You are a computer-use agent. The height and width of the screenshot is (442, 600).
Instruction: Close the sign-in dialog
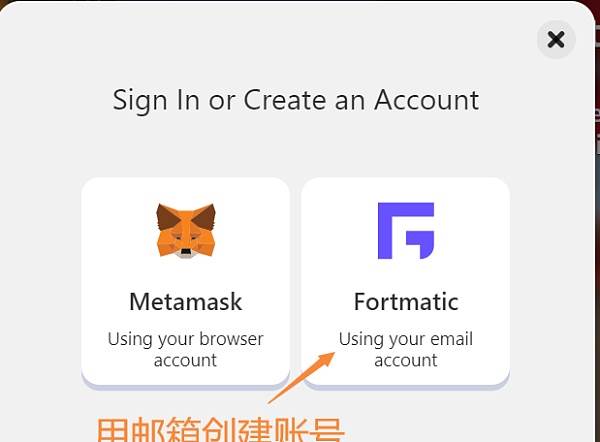coord(556,40)
